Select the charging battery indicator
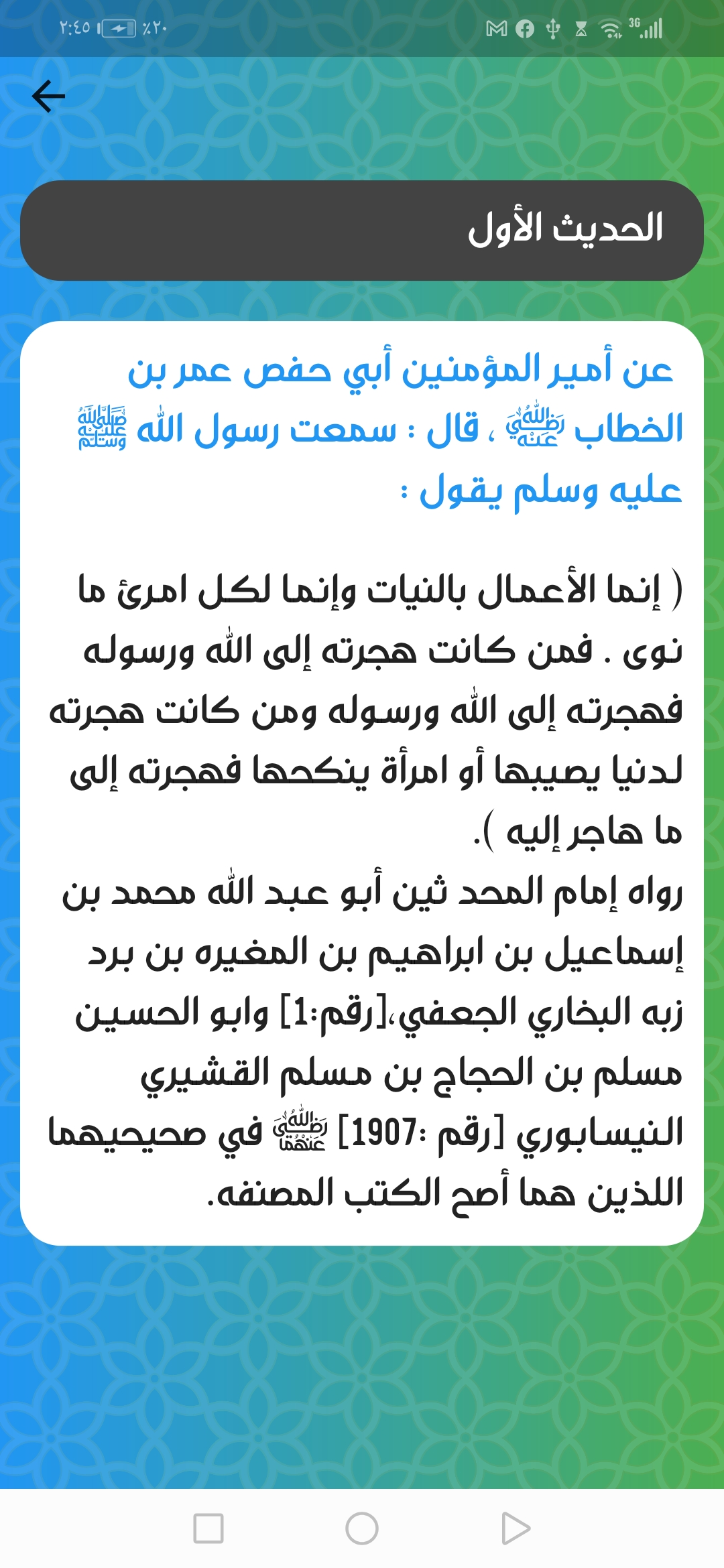 click(x=119, y=28)
